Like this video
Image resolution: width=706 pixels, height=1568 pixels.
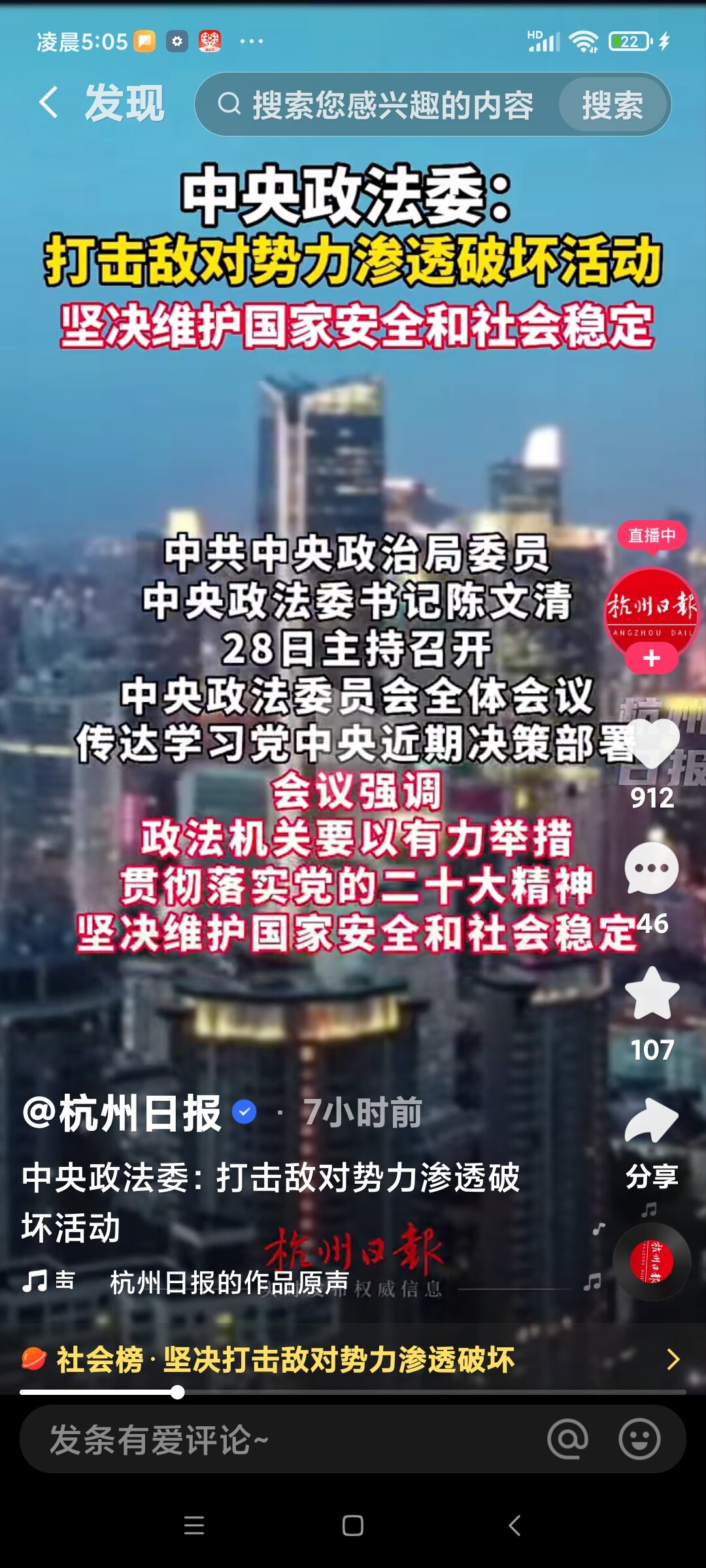[651, 743]
